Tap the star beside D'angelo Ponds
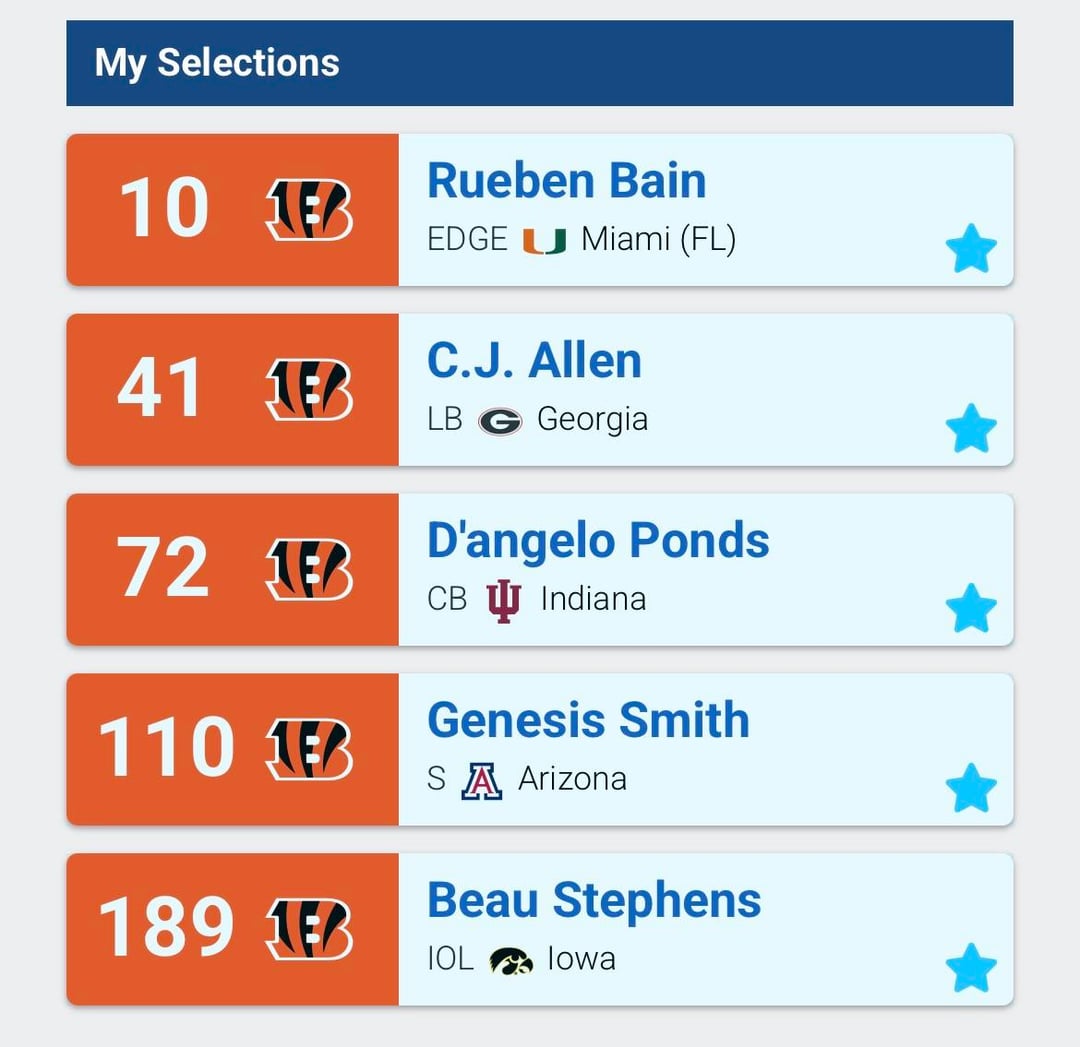This screenshot has height=1047, width=1080. 971,609
